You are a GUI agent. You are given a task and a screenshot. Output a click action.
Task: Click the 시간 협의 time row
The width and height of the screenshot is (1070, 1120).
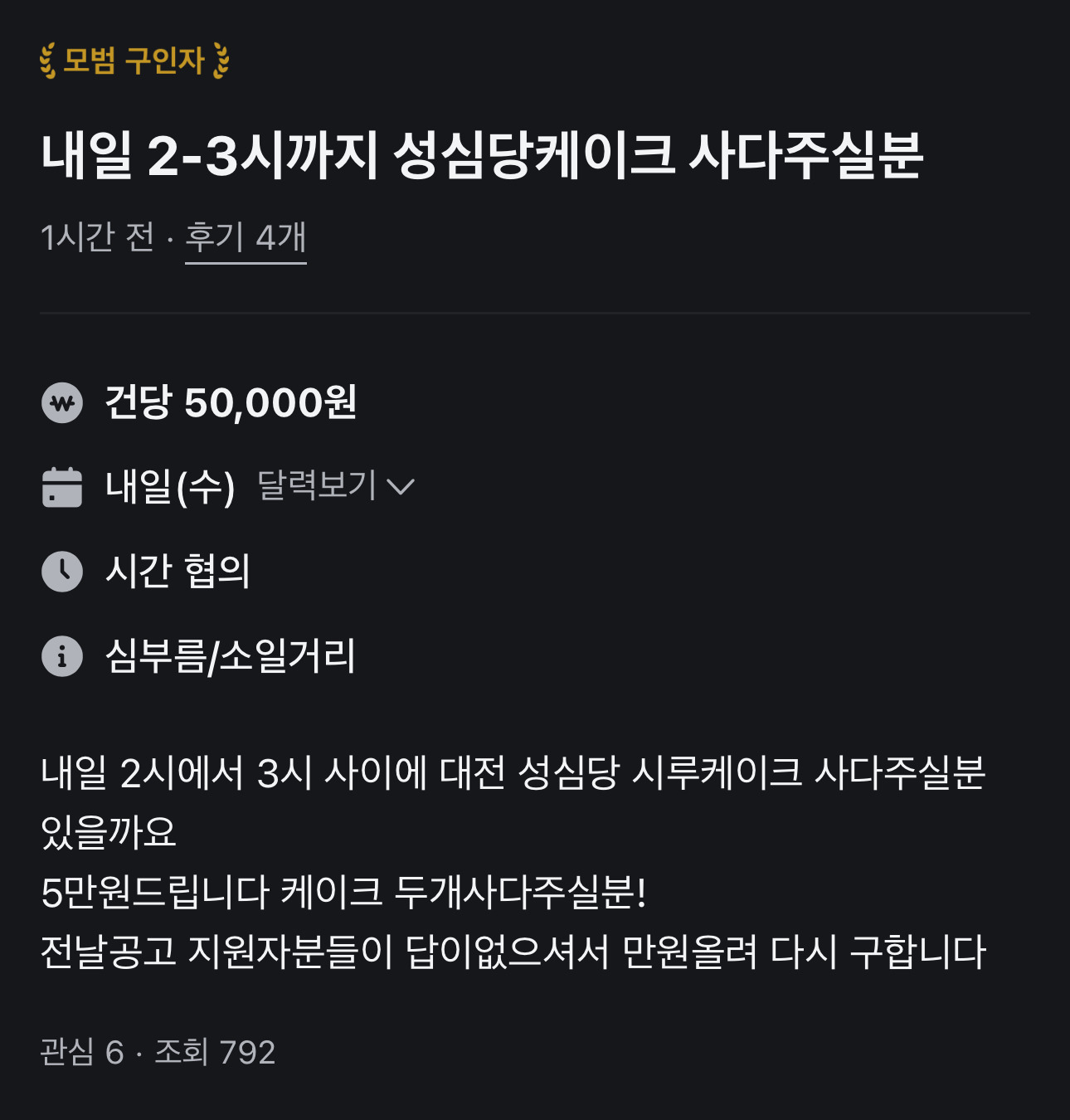click(174, 571)
